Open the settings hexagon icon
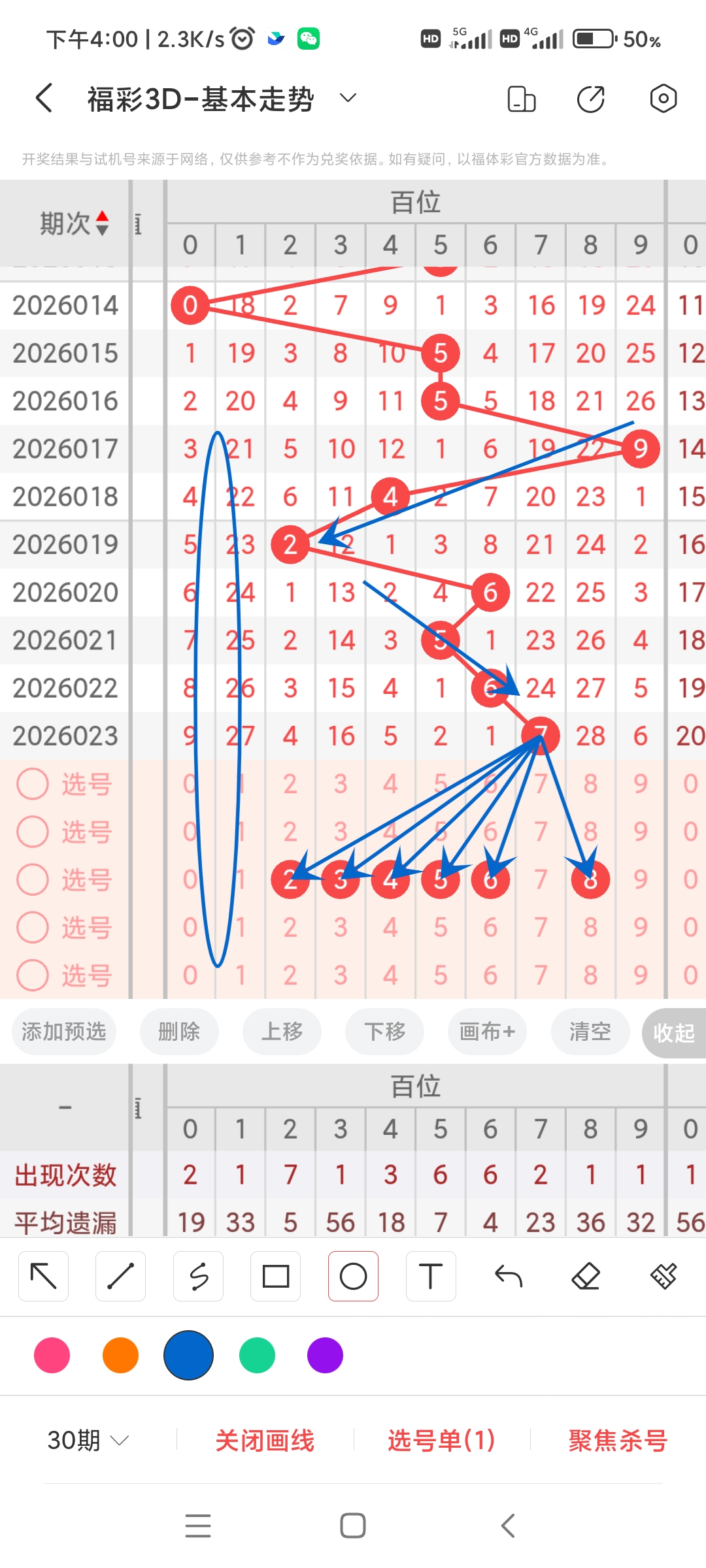706x1568 pixels. pos(663,99)
